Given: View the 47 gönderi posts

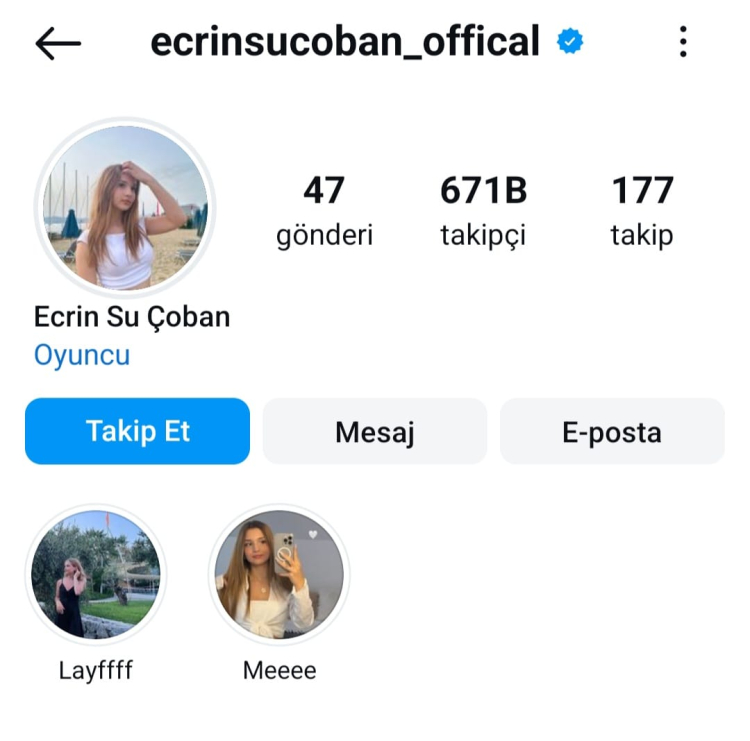Looking at the screenshot, I should pyautogui.click(x=324, y=210).
